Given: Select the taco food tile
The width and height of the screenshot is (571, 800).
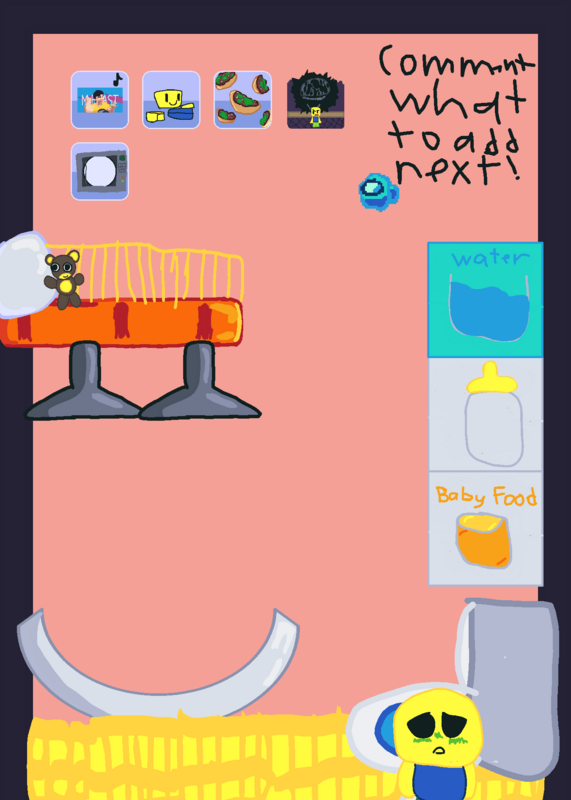Looking at the screenshot, I should coord(242,100).
